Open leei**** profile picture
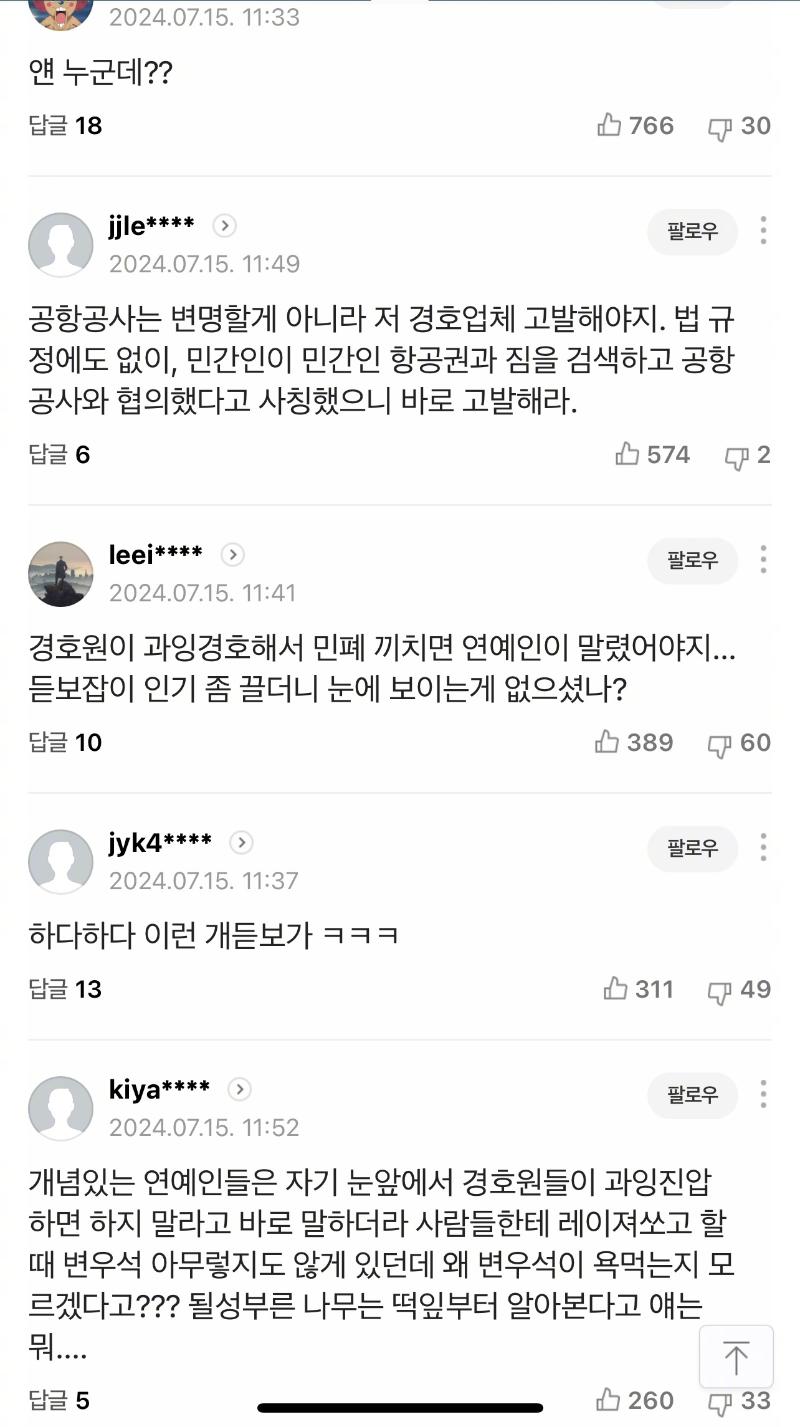 point(61,573)
